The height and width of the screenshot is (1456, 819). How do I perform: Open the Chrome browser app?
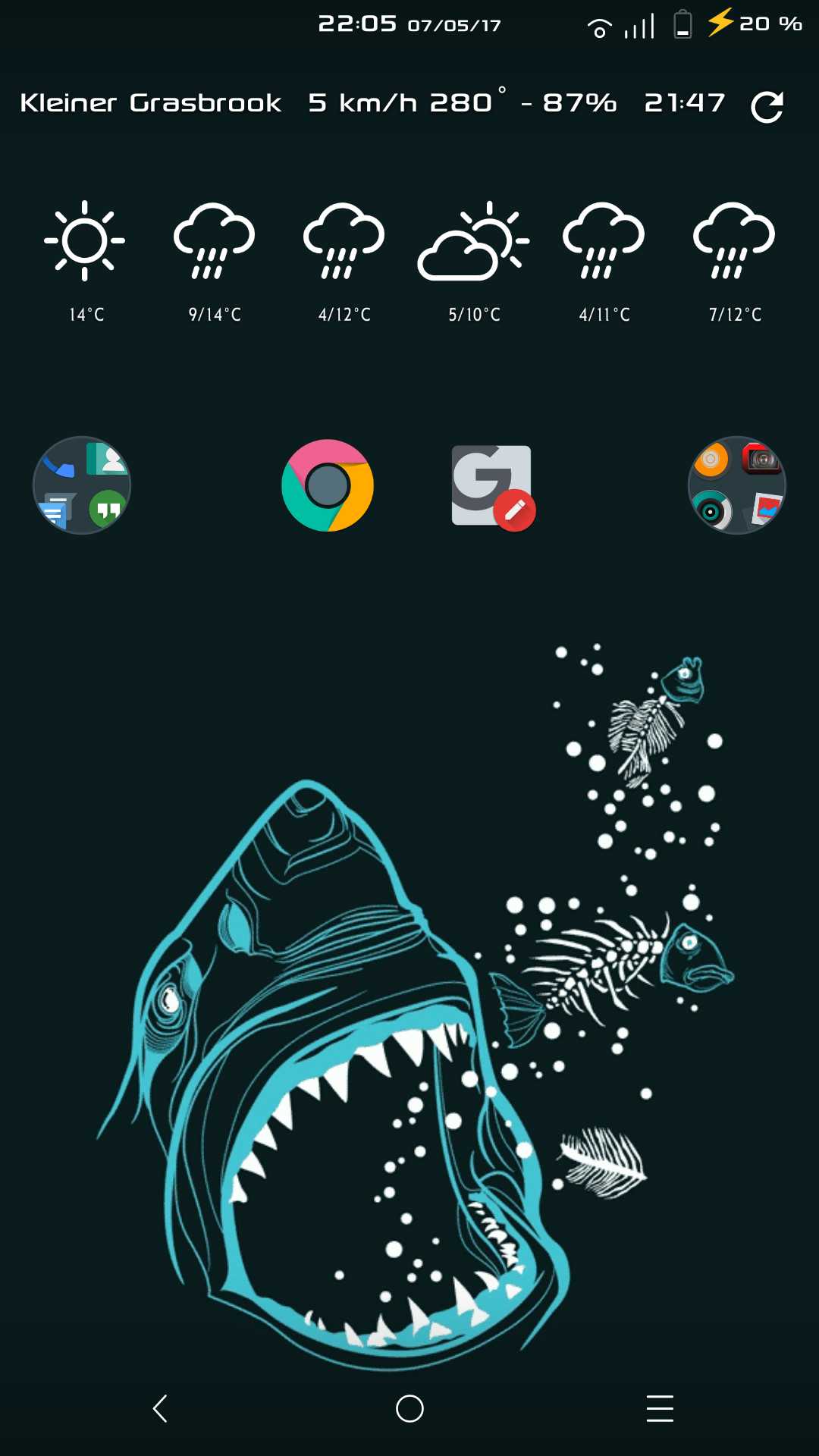(x=328, y=485)
